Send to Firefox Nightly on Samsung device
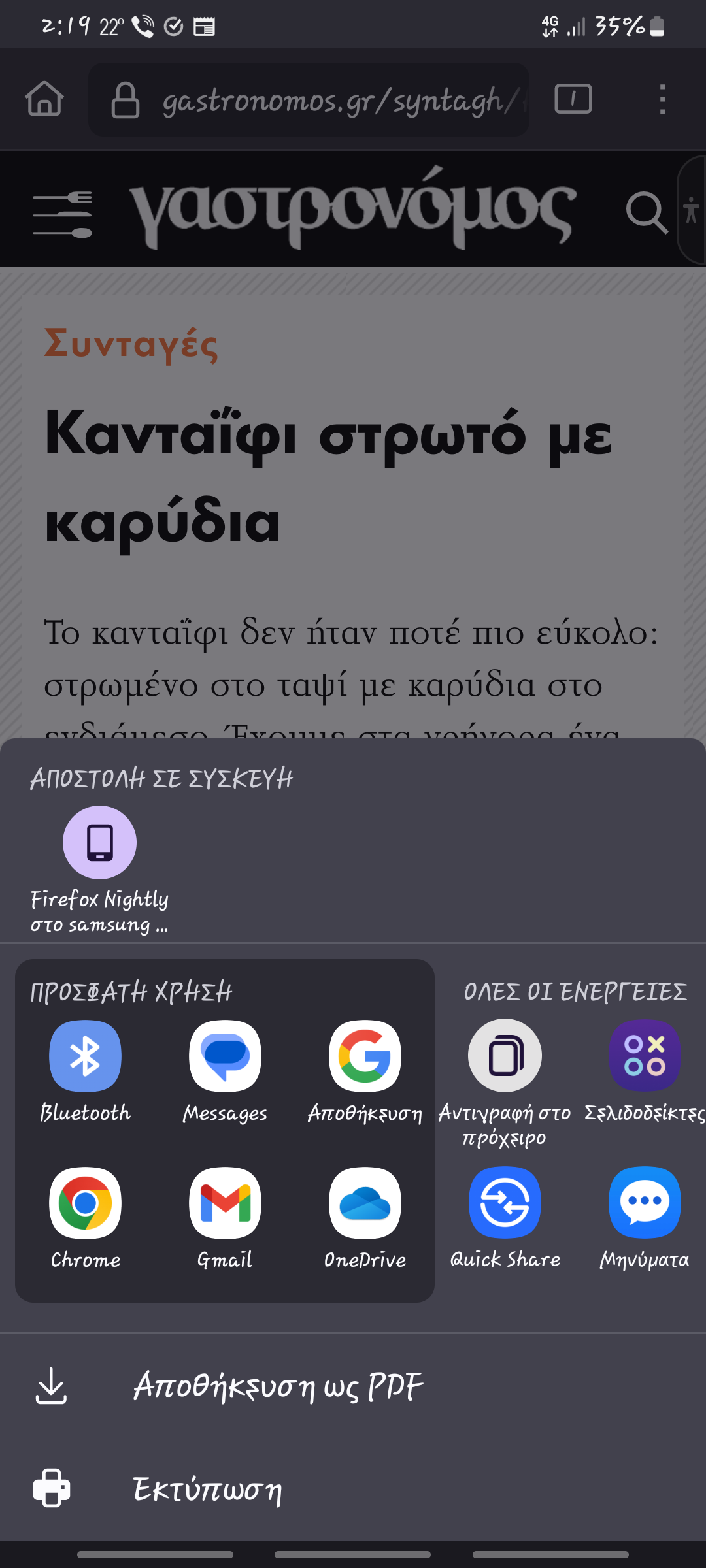This screenshot has width=706, height=1568. pos(99,869)
